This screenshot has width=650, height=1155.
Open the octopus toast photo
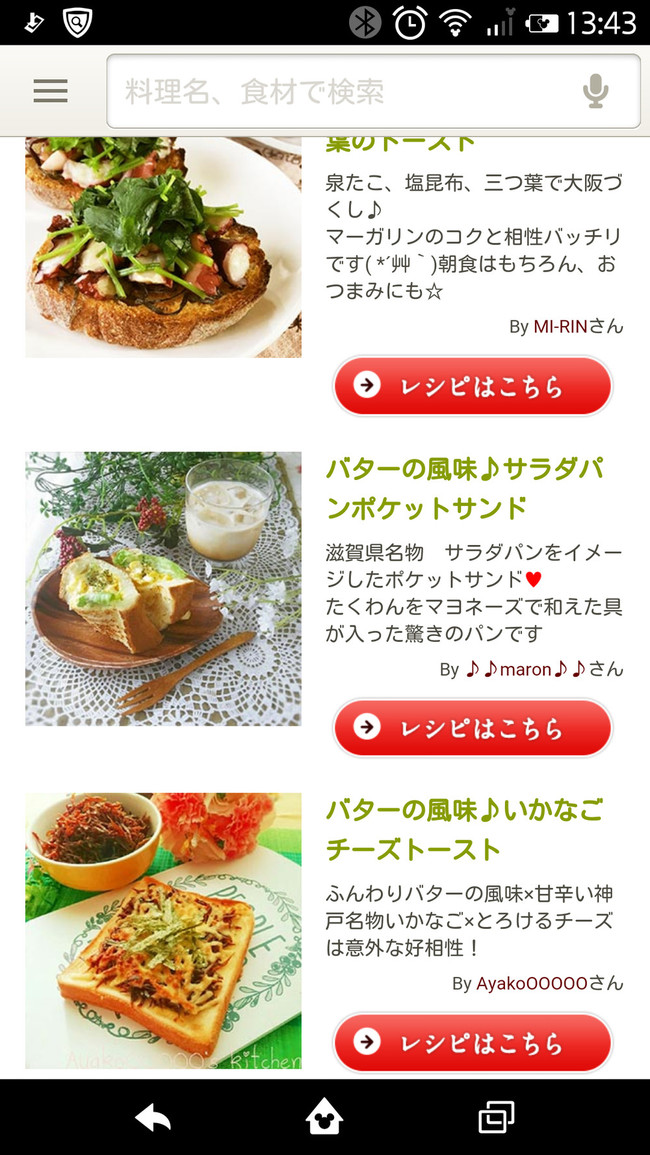(164, 248)
